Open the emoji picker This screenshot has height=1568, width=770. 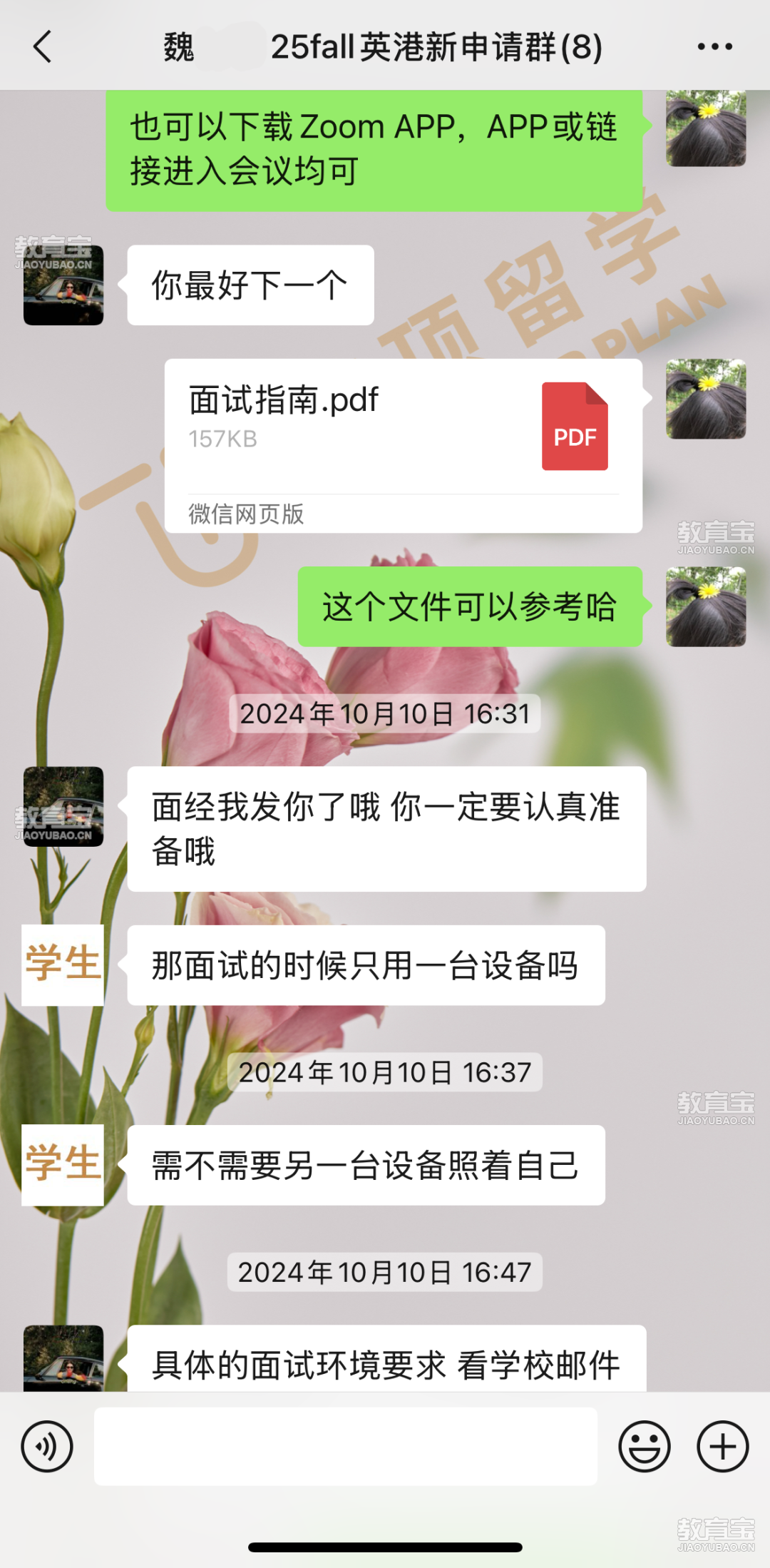click(x=644, y=1447)
